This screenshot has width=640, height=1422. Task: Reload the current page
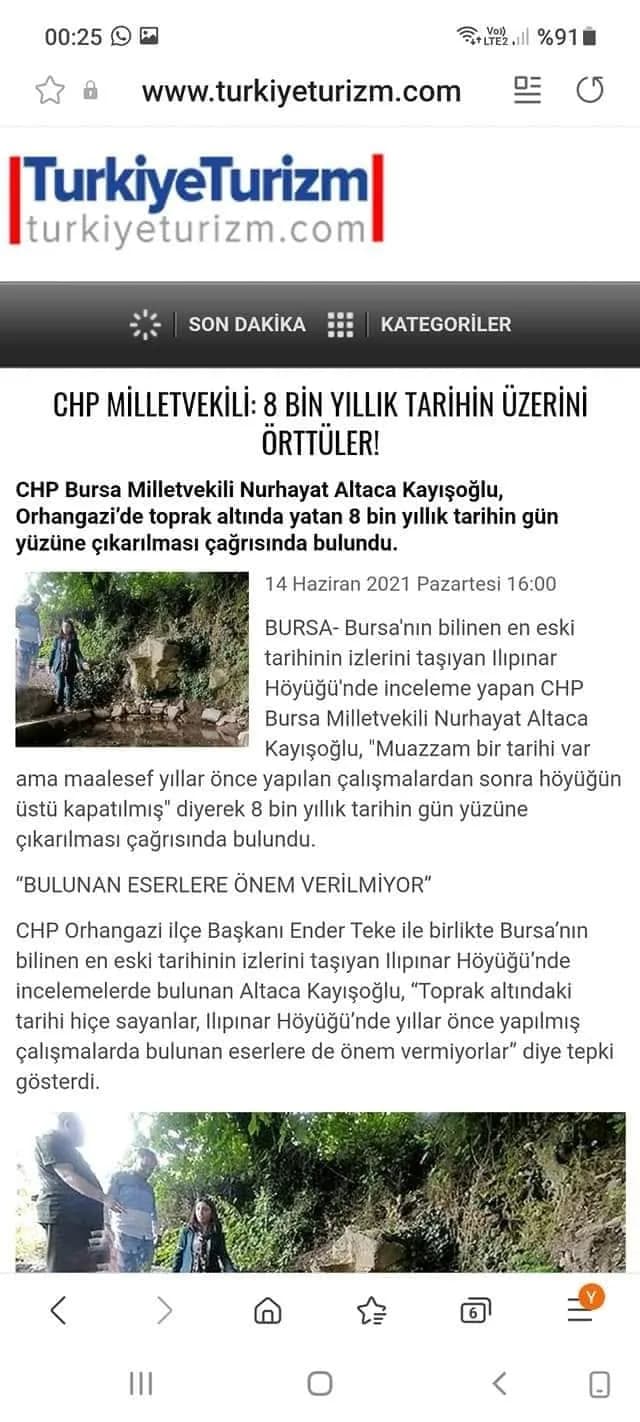(x=590, y=91)
